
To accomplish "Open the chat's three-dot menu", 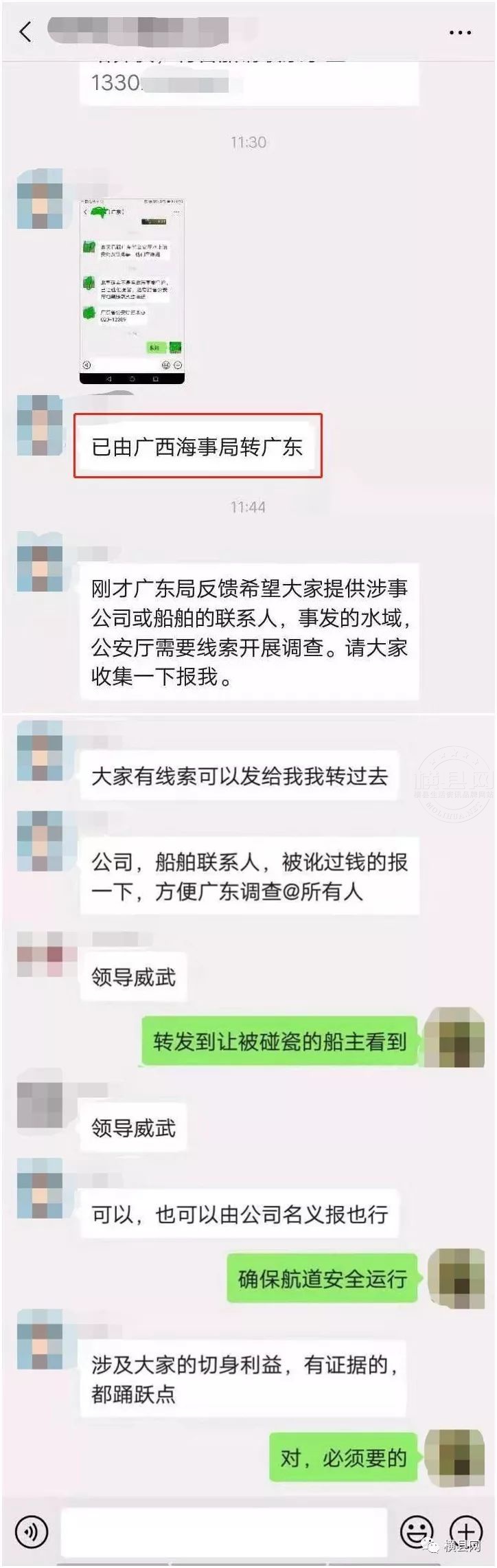I will pyautogui.click(x=460, y=32).
